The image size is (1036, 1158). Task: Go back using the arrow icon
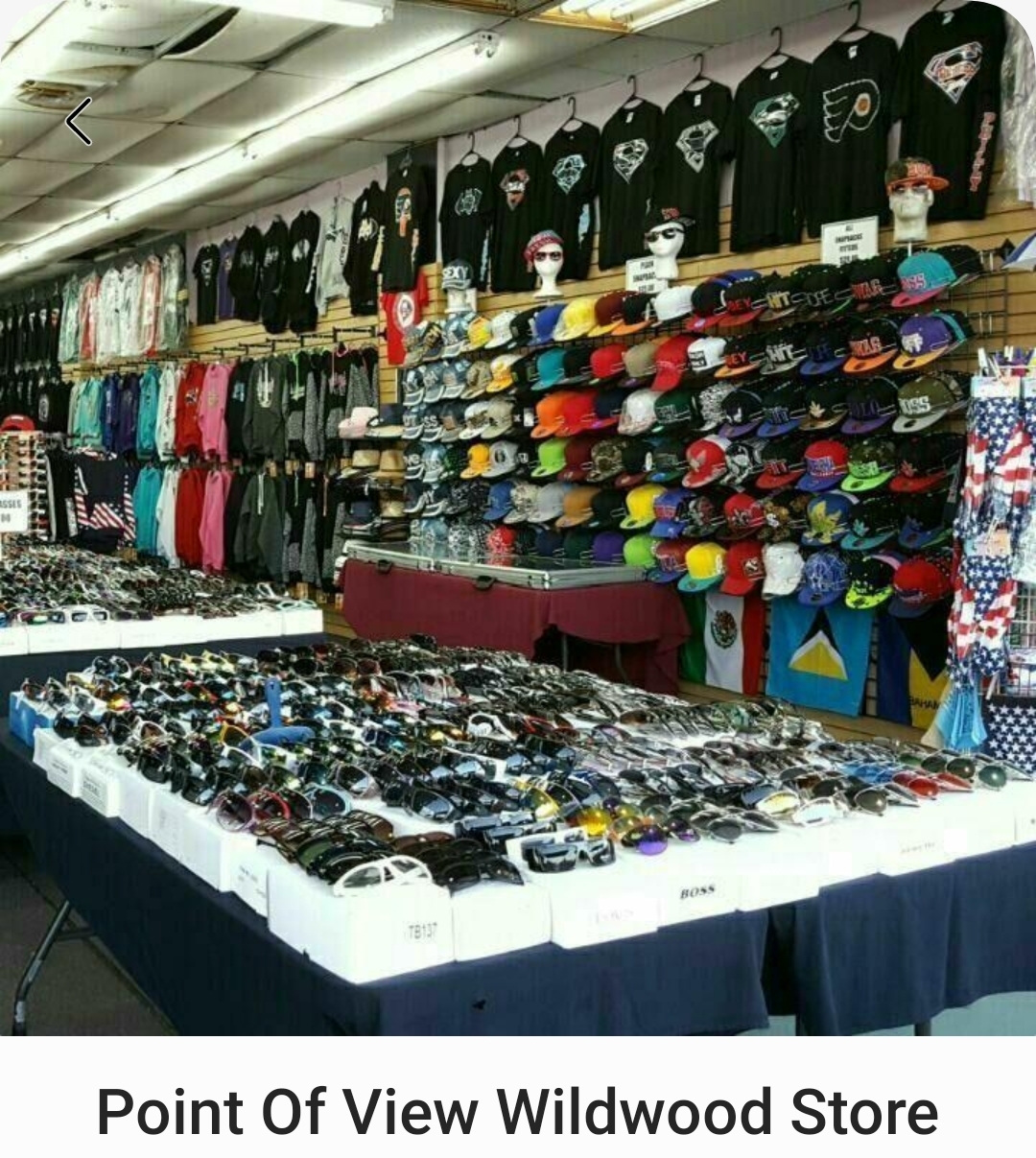(79, 122)
